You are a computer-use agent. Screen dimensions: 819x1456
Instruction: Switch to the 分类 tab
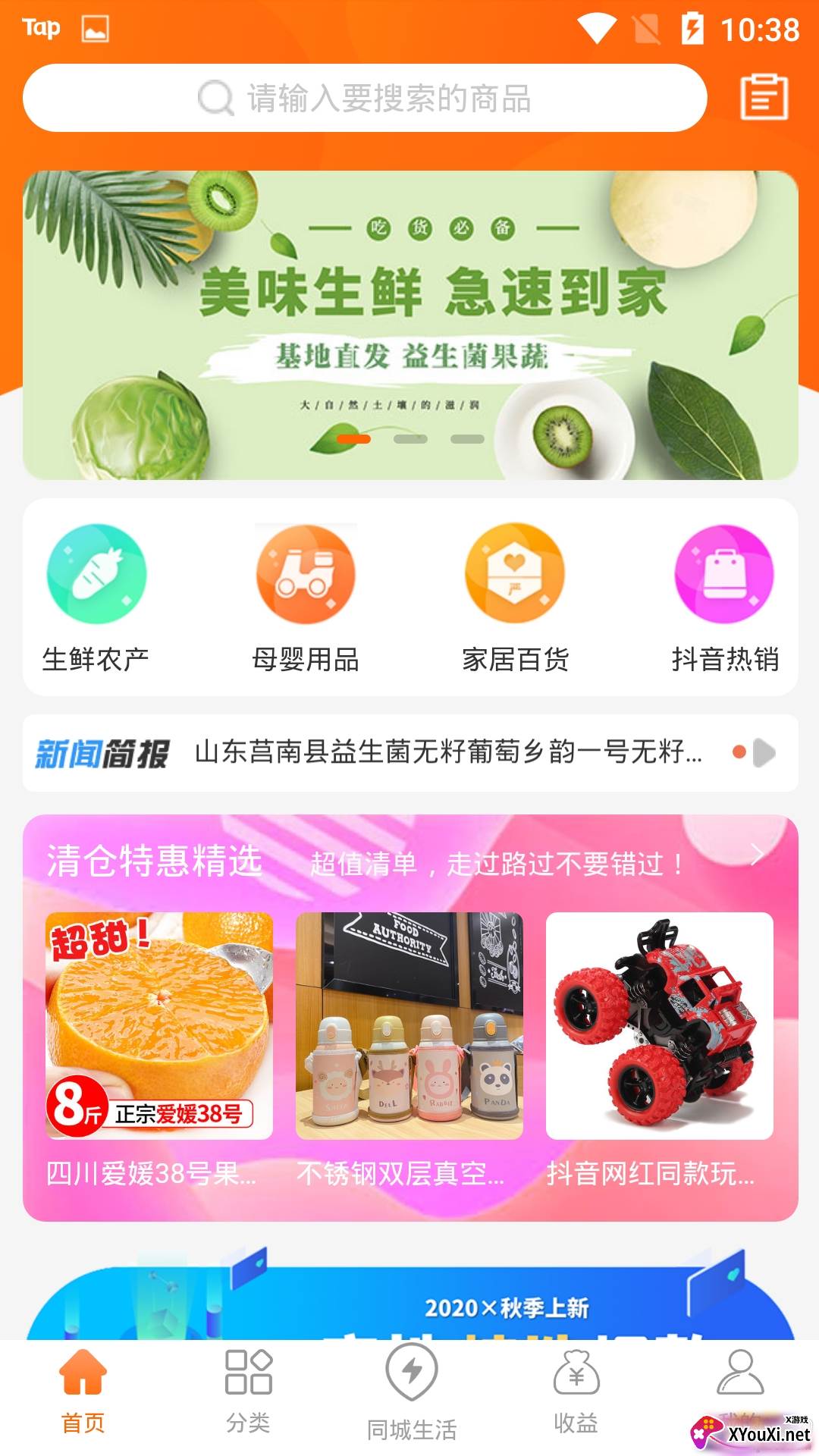point(248,1392)
